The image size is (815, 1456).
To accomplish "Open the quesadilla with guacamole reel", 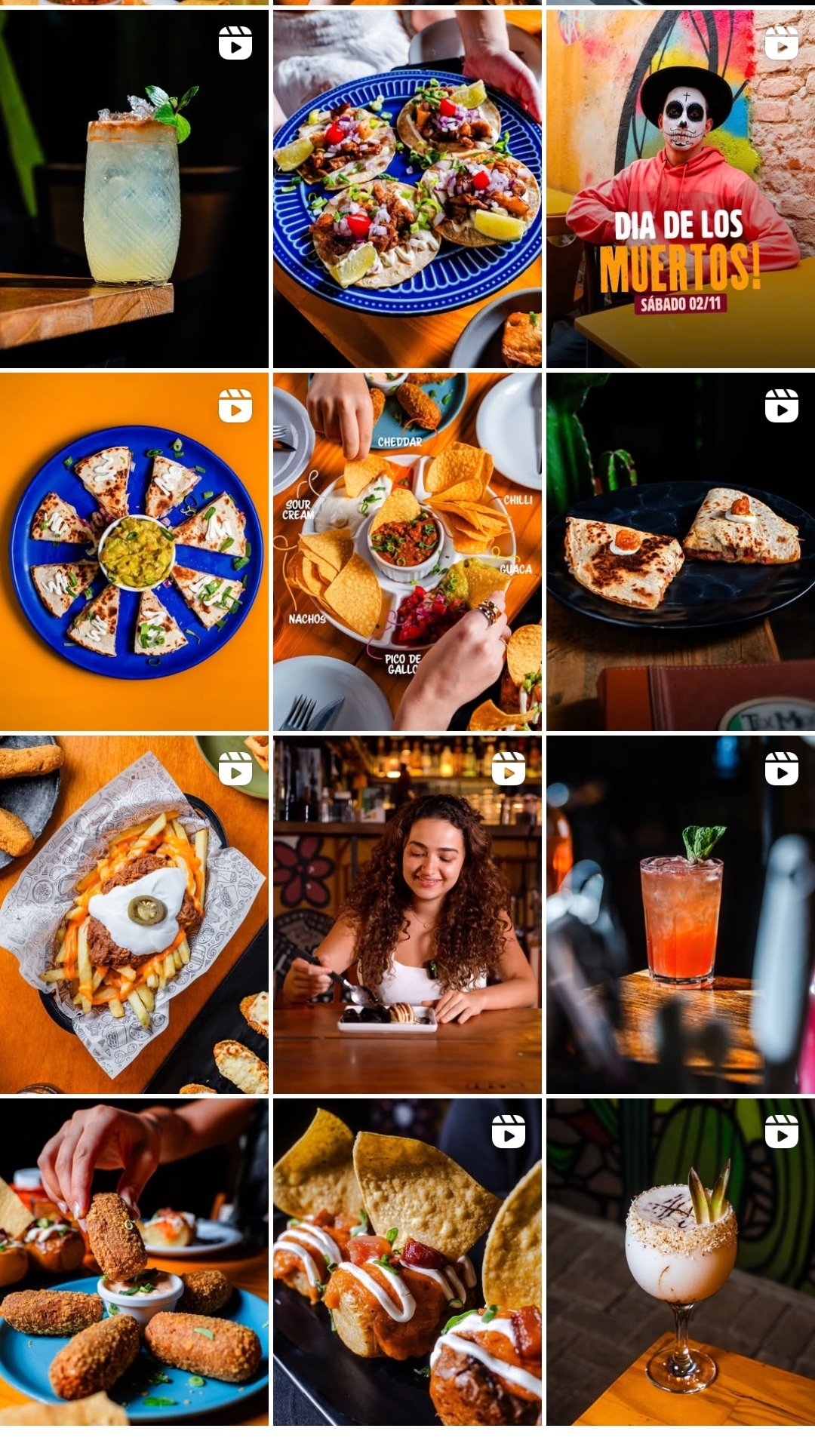I will [x=134, y=551].
